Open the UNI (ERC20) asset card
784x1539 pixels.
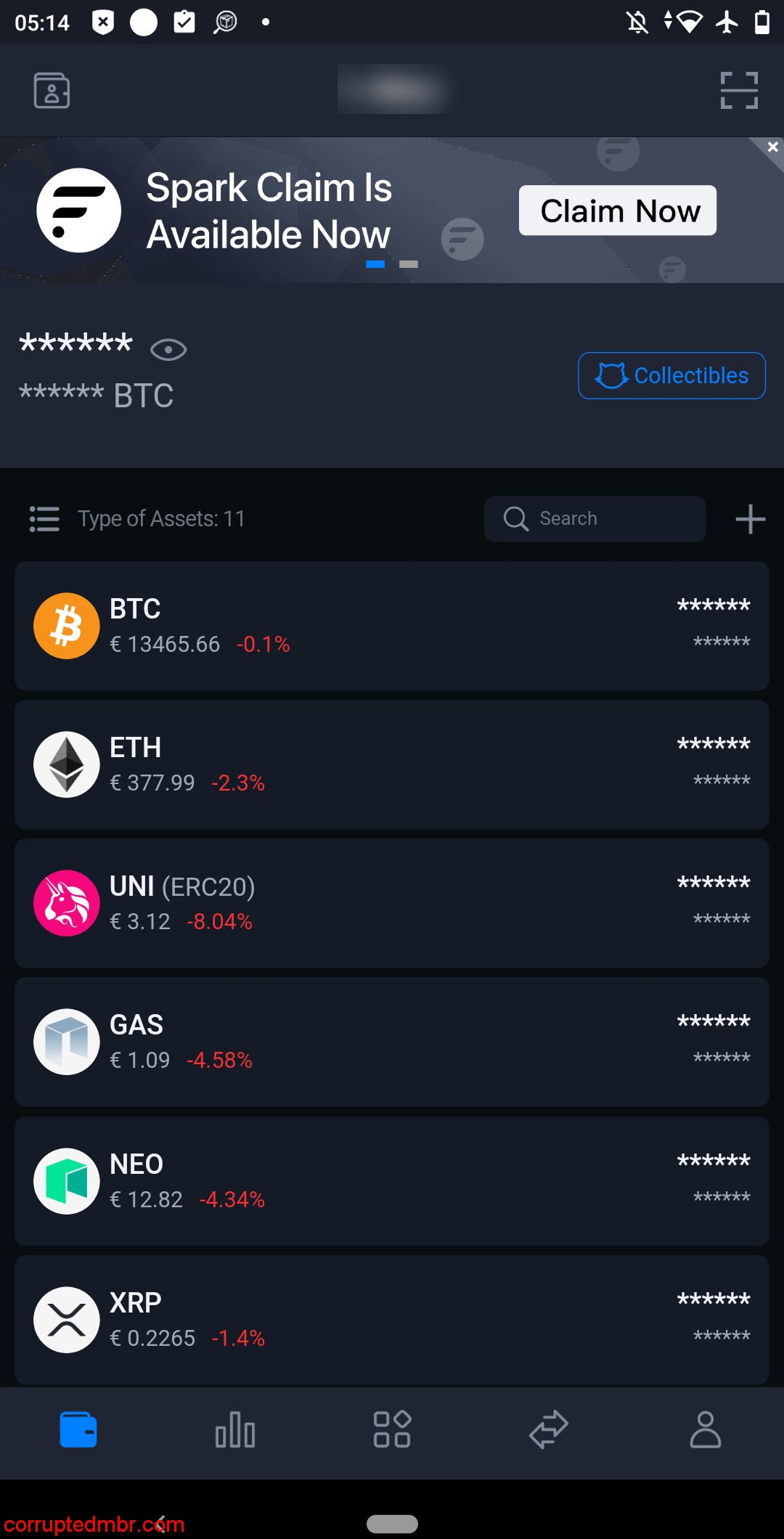(x=392, y=902)
